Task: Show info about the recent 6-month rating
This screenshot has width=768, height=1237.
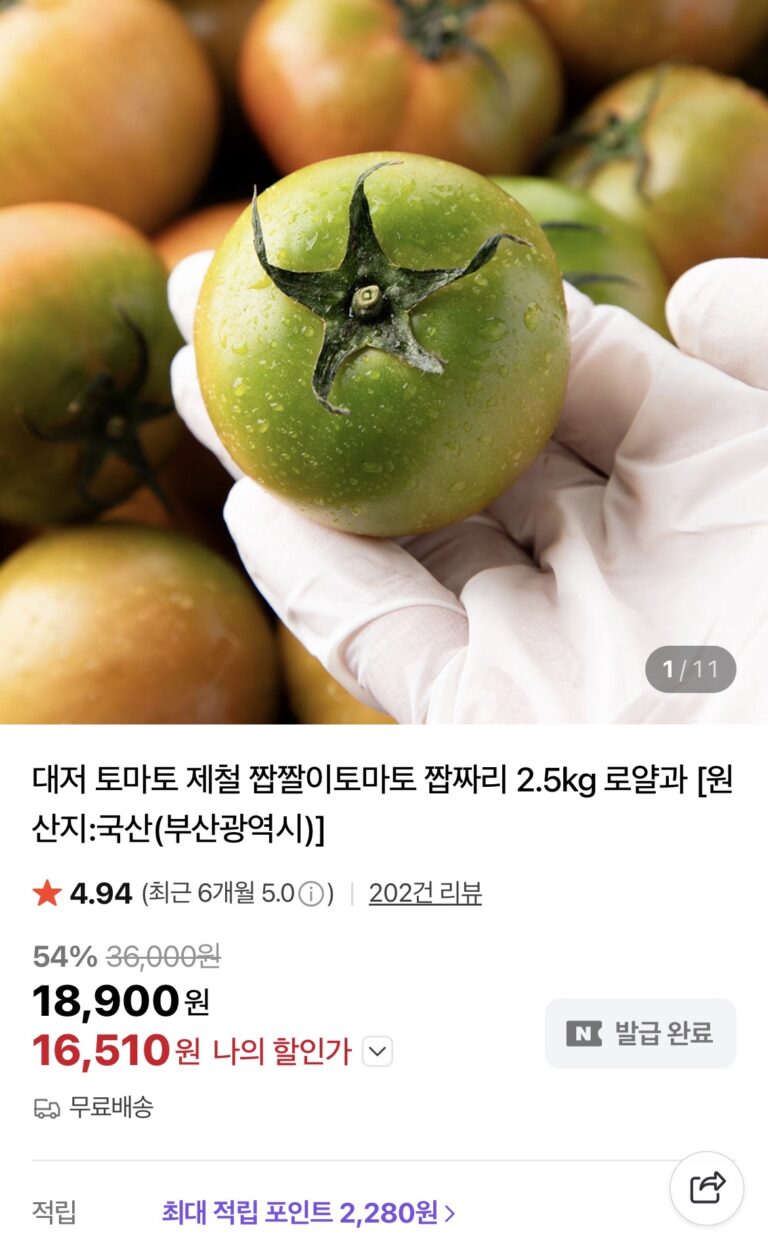Action: click(x=312, y=894)
